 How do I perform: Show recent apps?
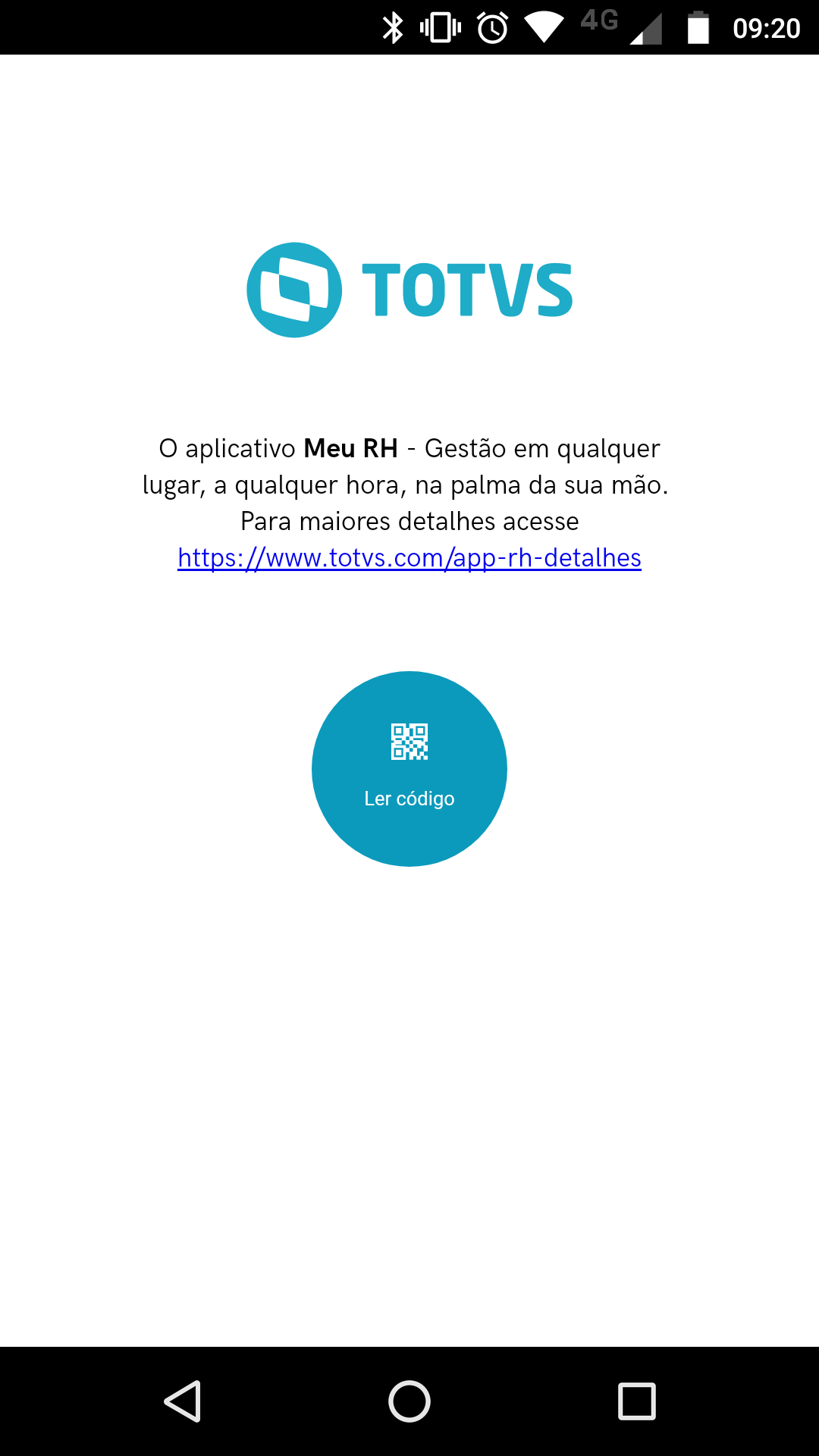pyautogui.click(x=636, y=1401)
